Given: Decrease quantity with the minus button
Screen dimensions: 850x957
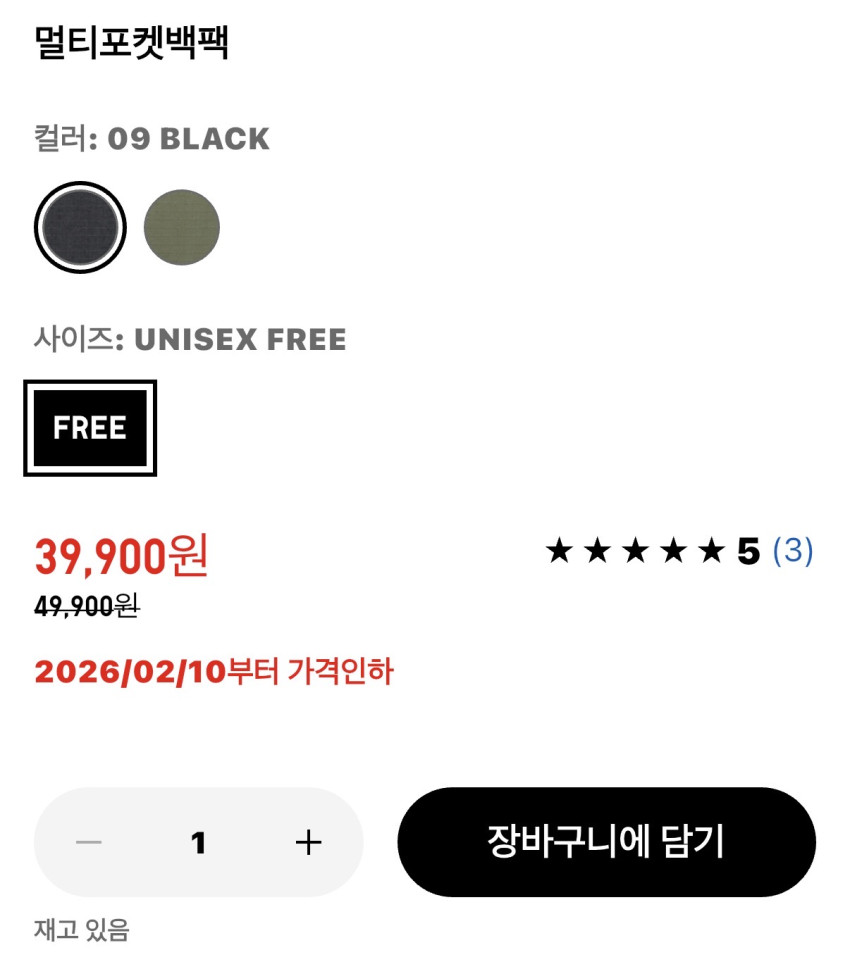Looking at the screenshot, I should click(x=89, y=842).
